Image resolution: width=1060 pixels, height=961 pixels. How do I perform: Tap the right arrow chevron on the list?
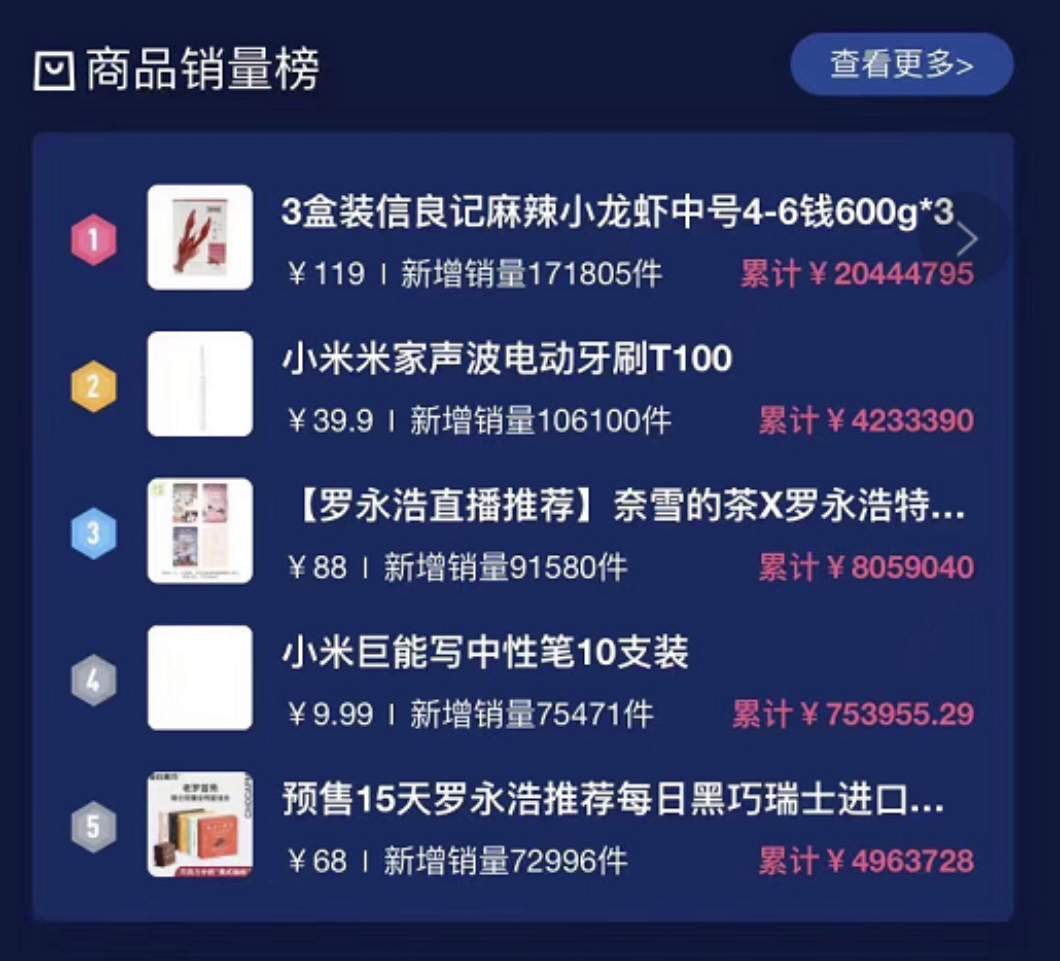tap(965, 240)
